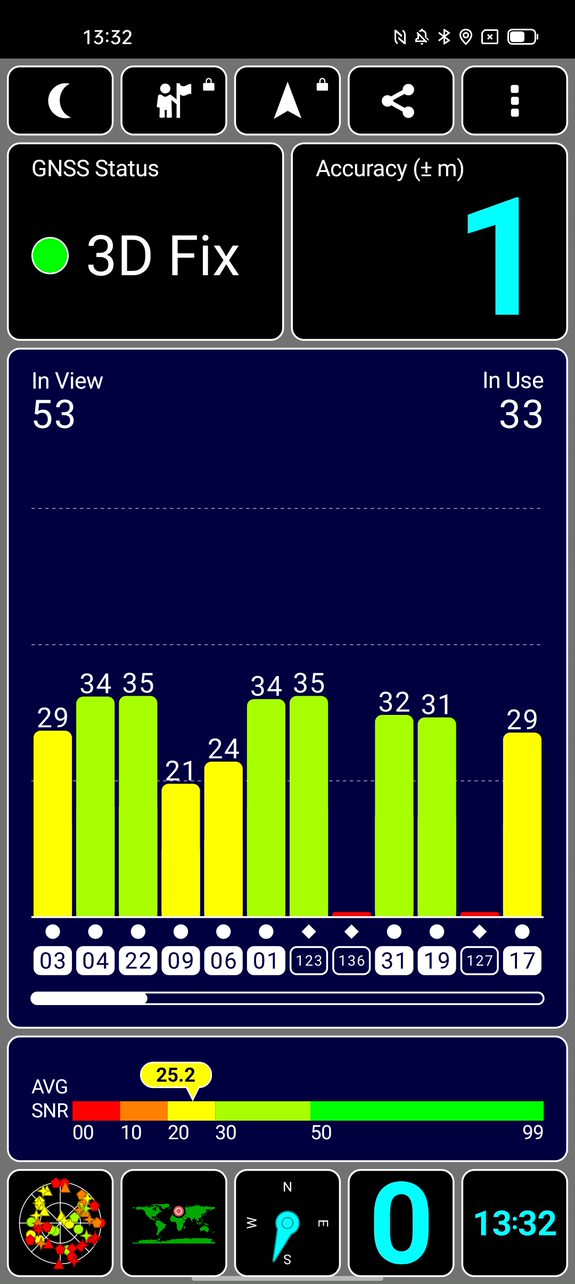This screenshot has width=575, height=1284.
Task: Open the Accuracy panel
Action: click(429, 242)
